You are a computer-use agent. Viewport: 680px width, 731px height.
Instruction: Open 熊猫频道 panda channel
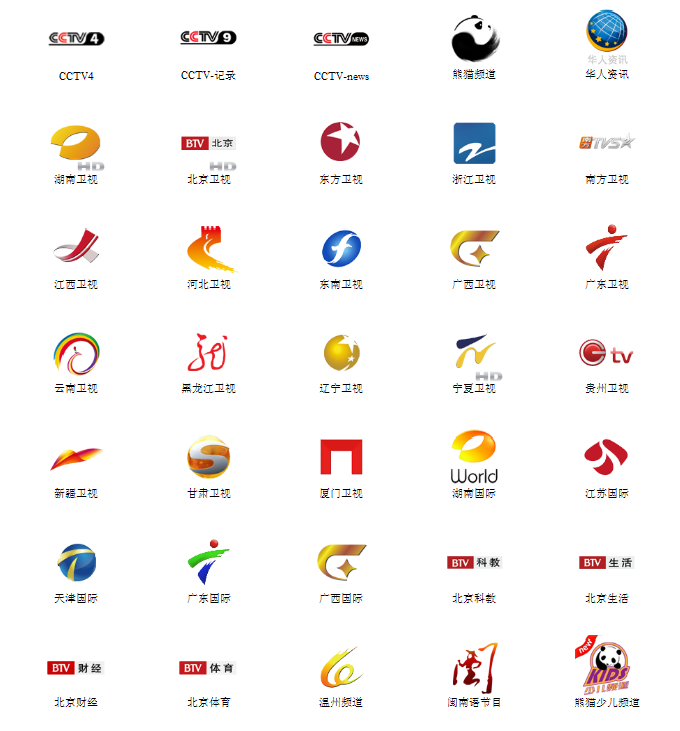click(474, 40)
